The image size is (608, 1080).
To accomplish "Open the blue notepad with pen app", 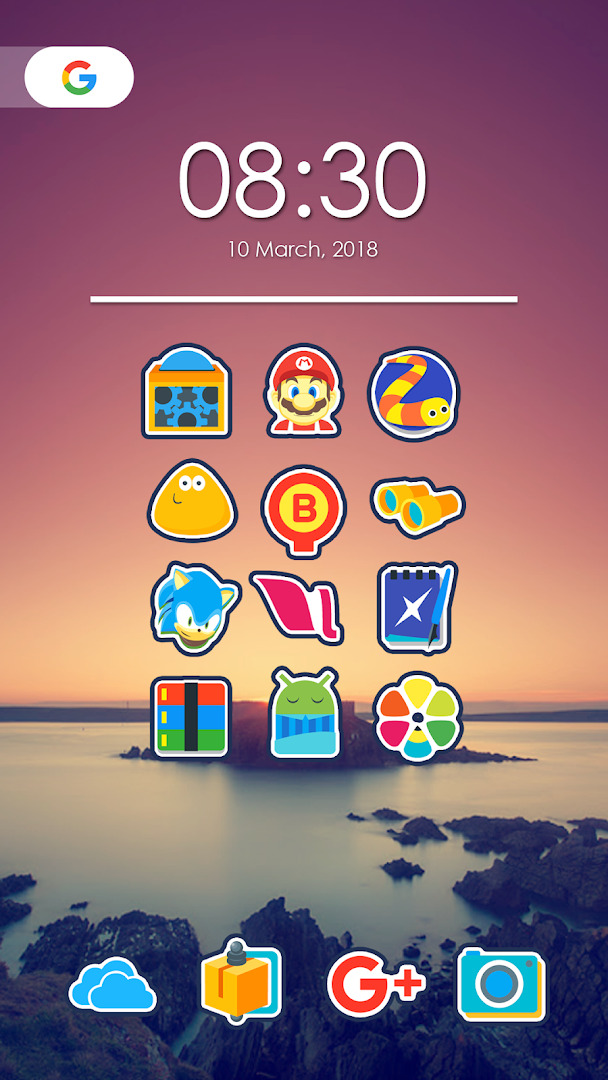I will click(x=417, y=608).
